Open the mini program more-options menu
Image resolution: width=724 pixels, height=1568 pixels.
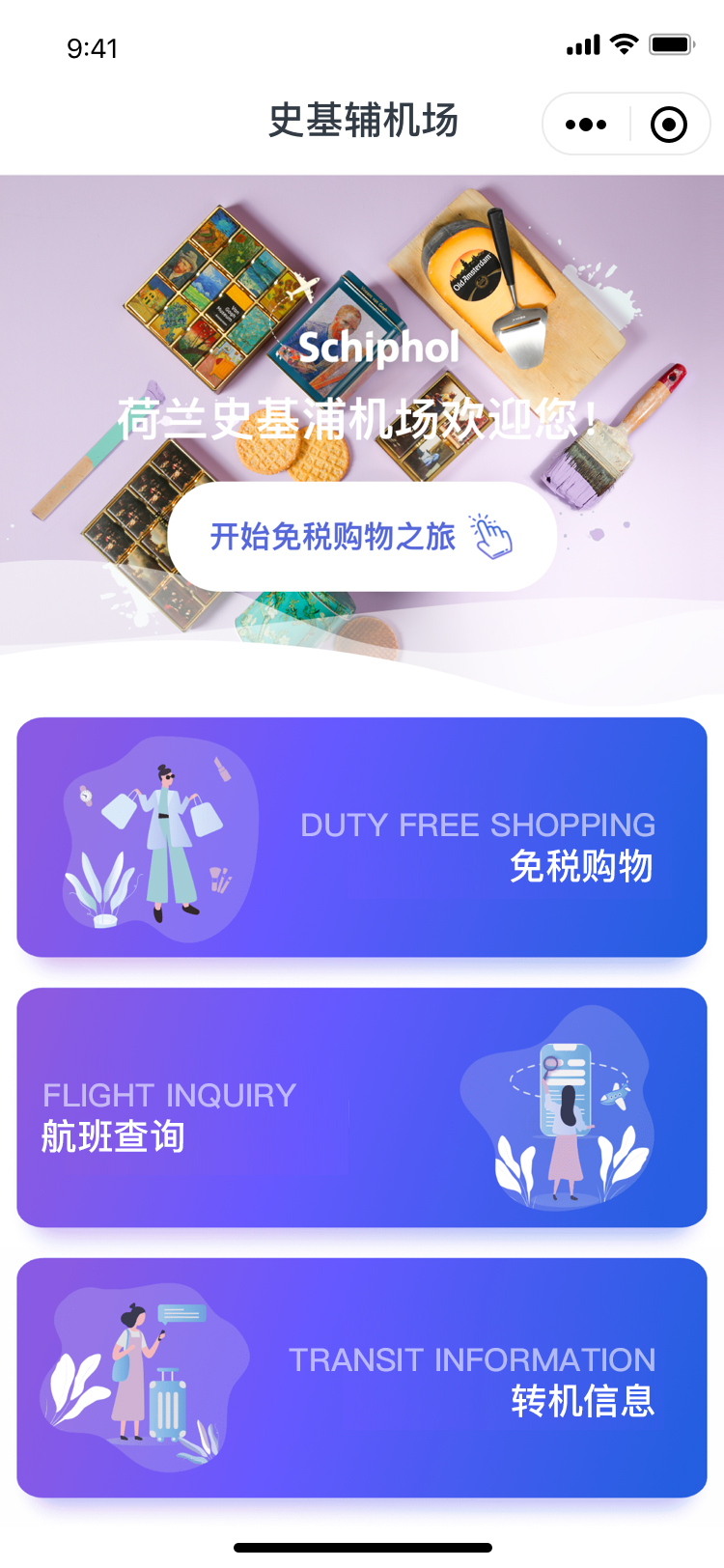[586, 125]
